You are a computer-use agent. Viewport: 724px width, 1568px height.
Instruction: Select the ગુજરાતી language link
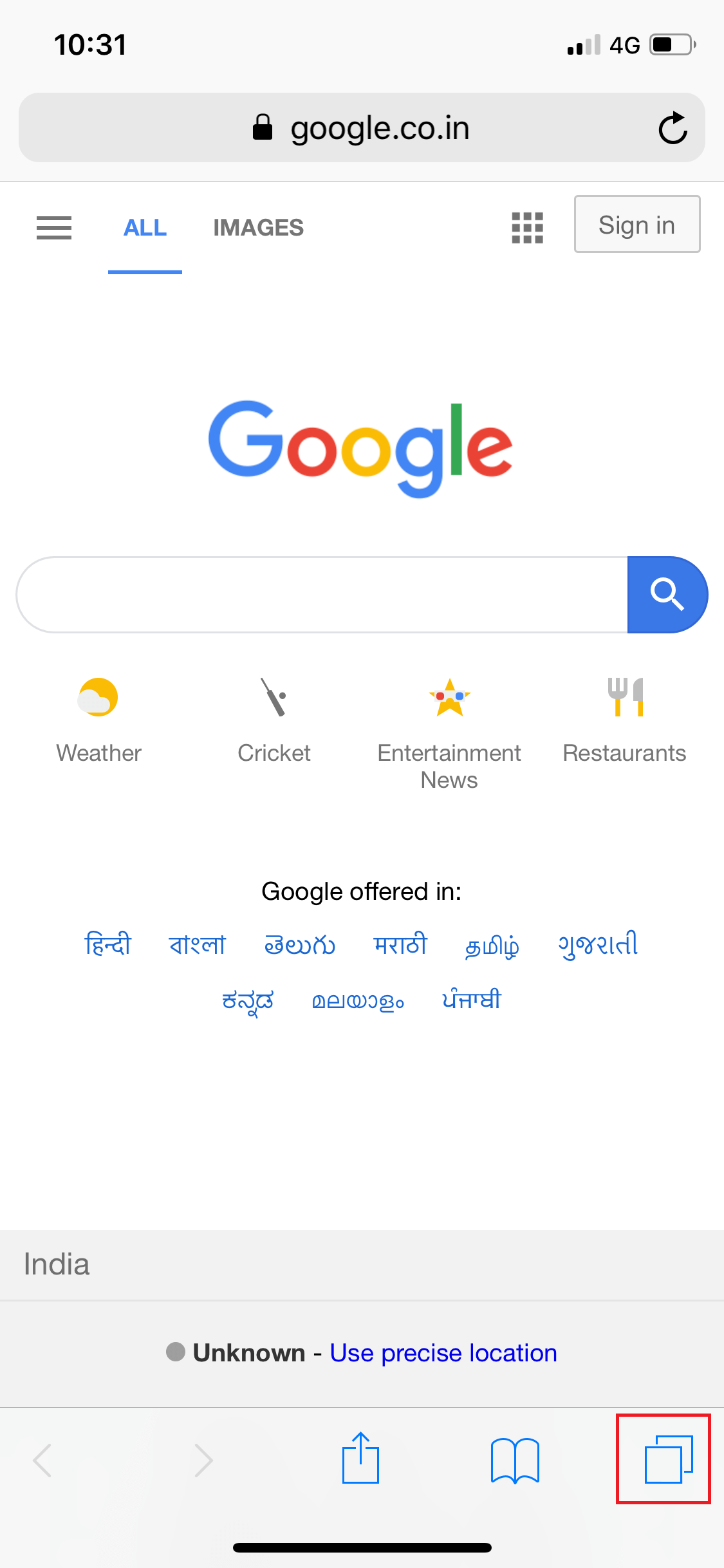tap(598, 945)
